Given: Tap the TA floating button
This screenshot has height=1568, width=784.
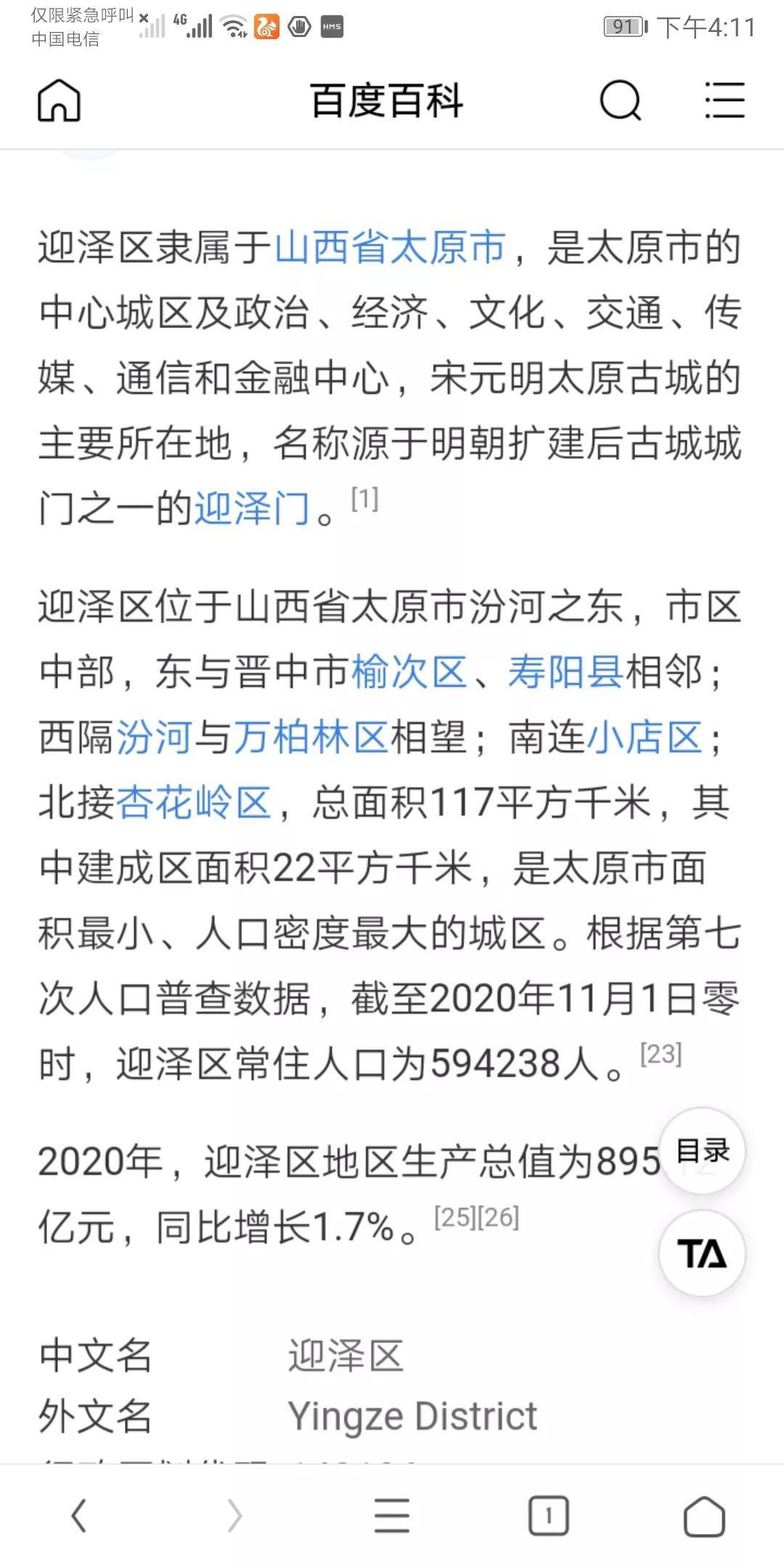Looking at the screenshot, I should 702,1253.
